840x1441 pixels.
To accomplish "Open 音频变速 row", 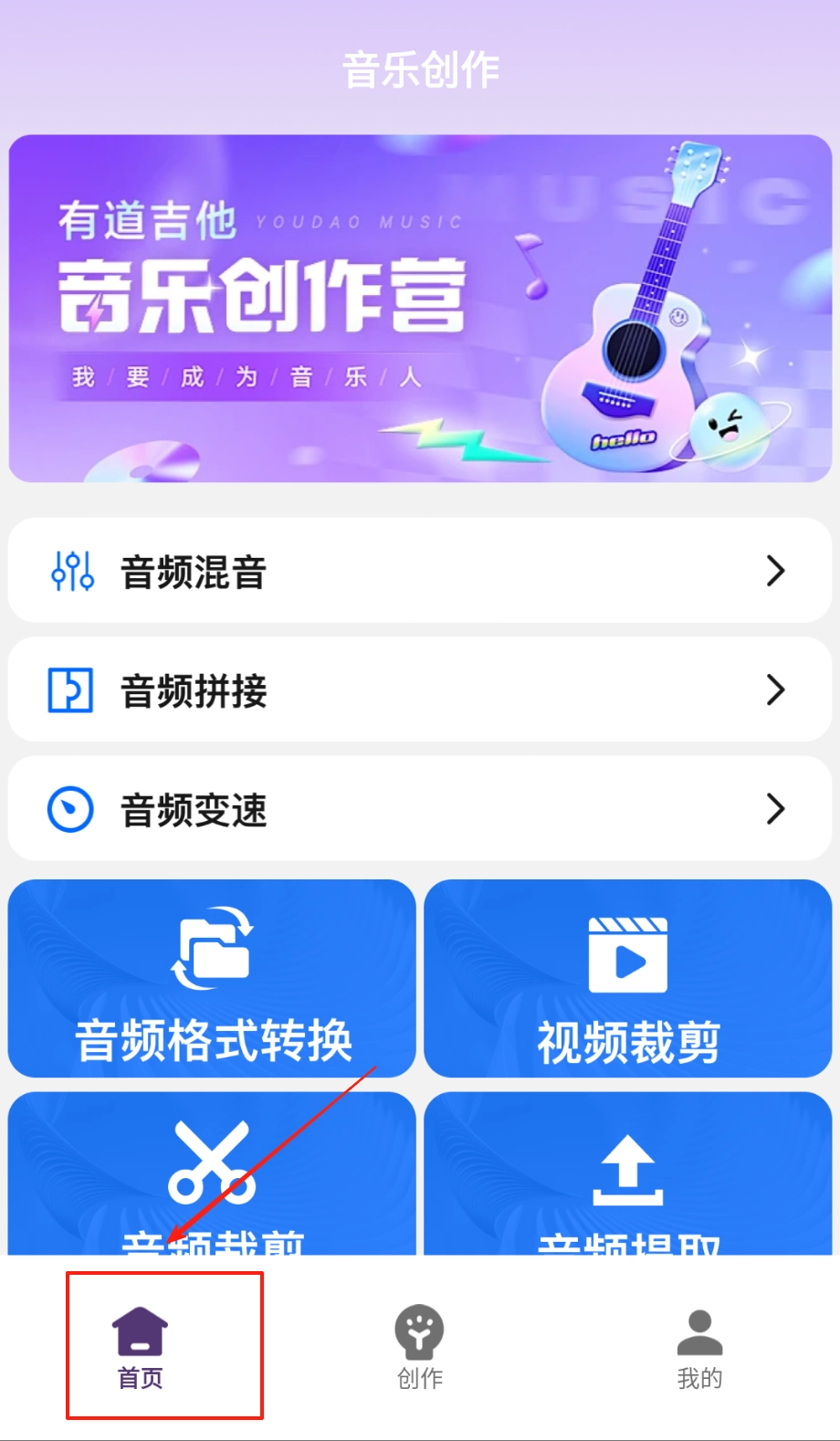I will pyautogui.click(x=420, y=809).
